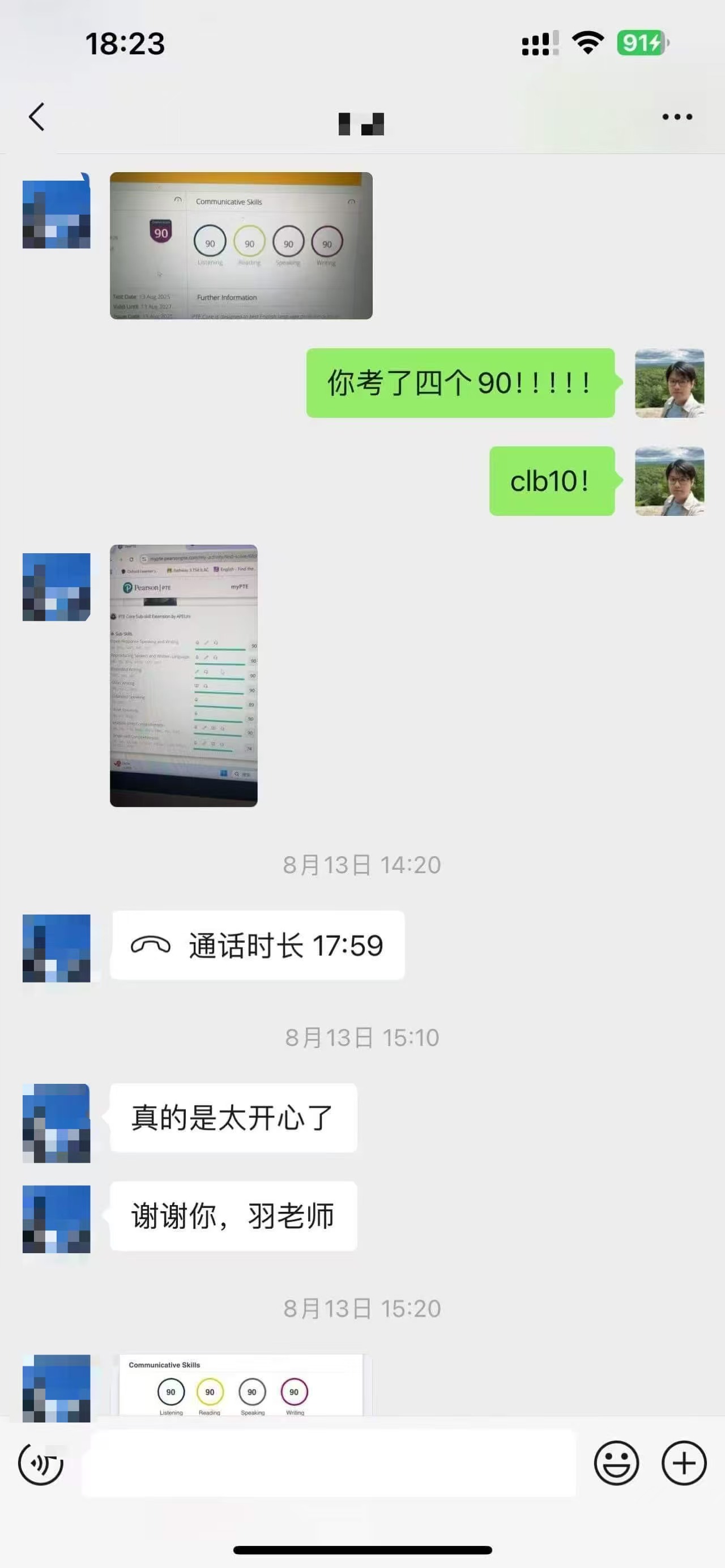
Task: Go back to the chat list
Action: [x=36, y=116]
